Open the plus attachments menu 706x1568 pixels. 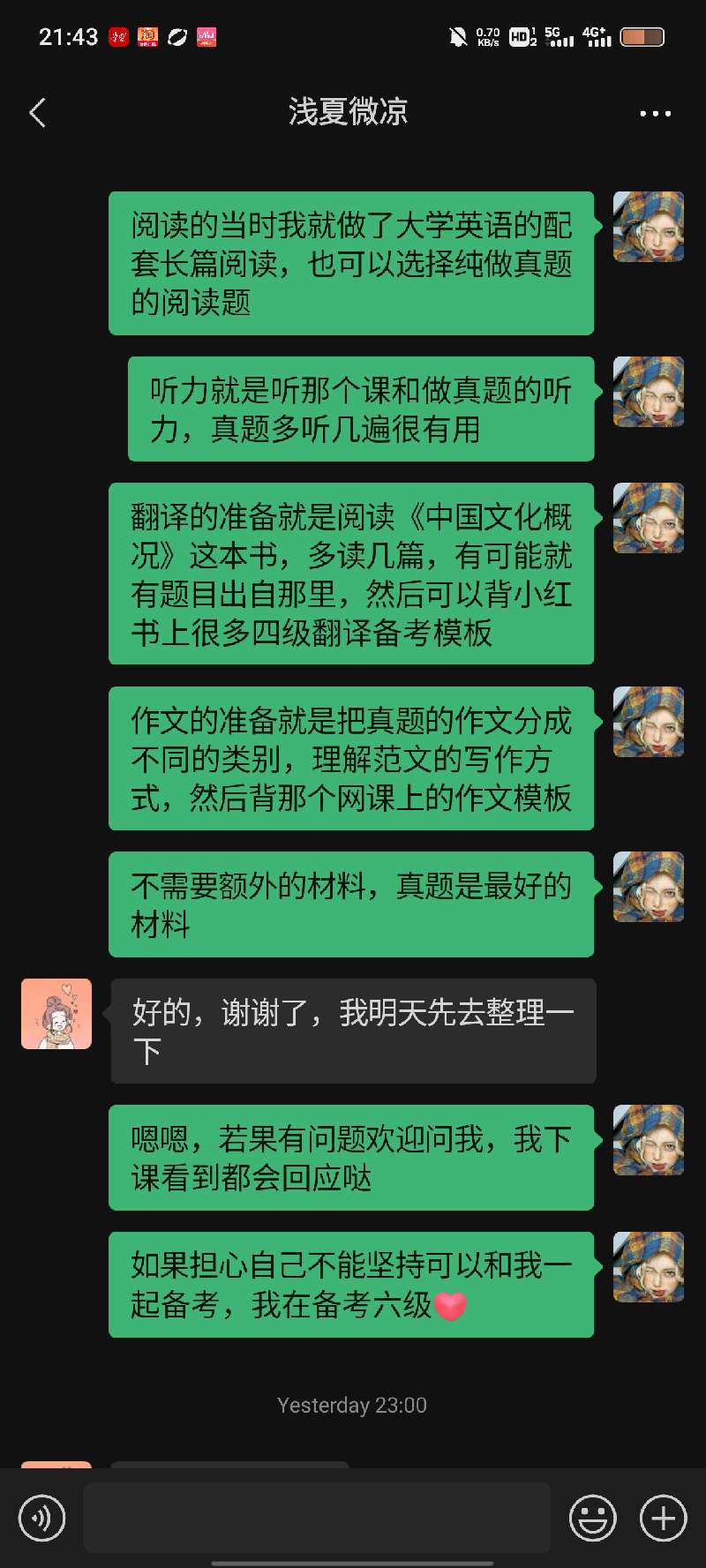(x=663, y=1518)
